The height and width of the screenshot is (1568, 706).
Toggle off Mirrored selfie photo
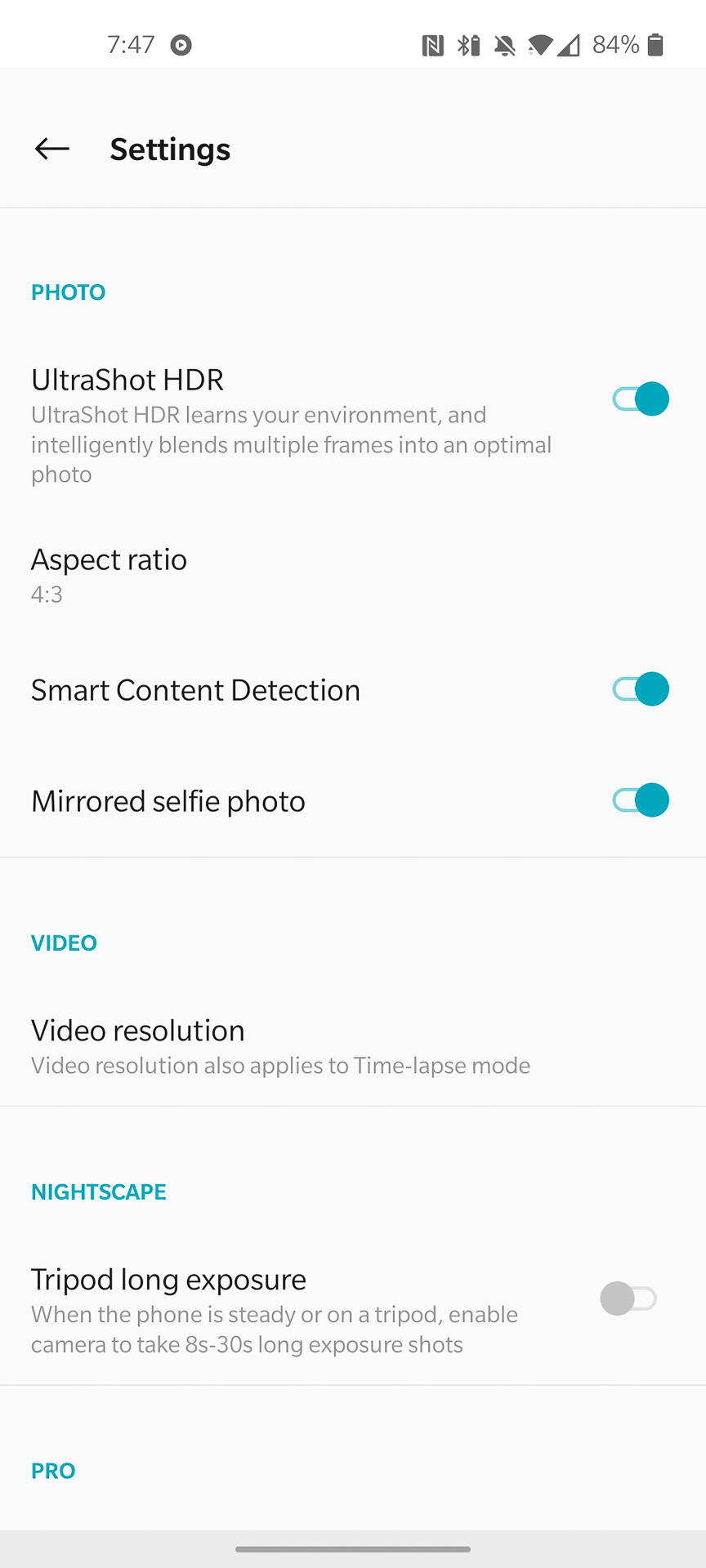[641, 800]
